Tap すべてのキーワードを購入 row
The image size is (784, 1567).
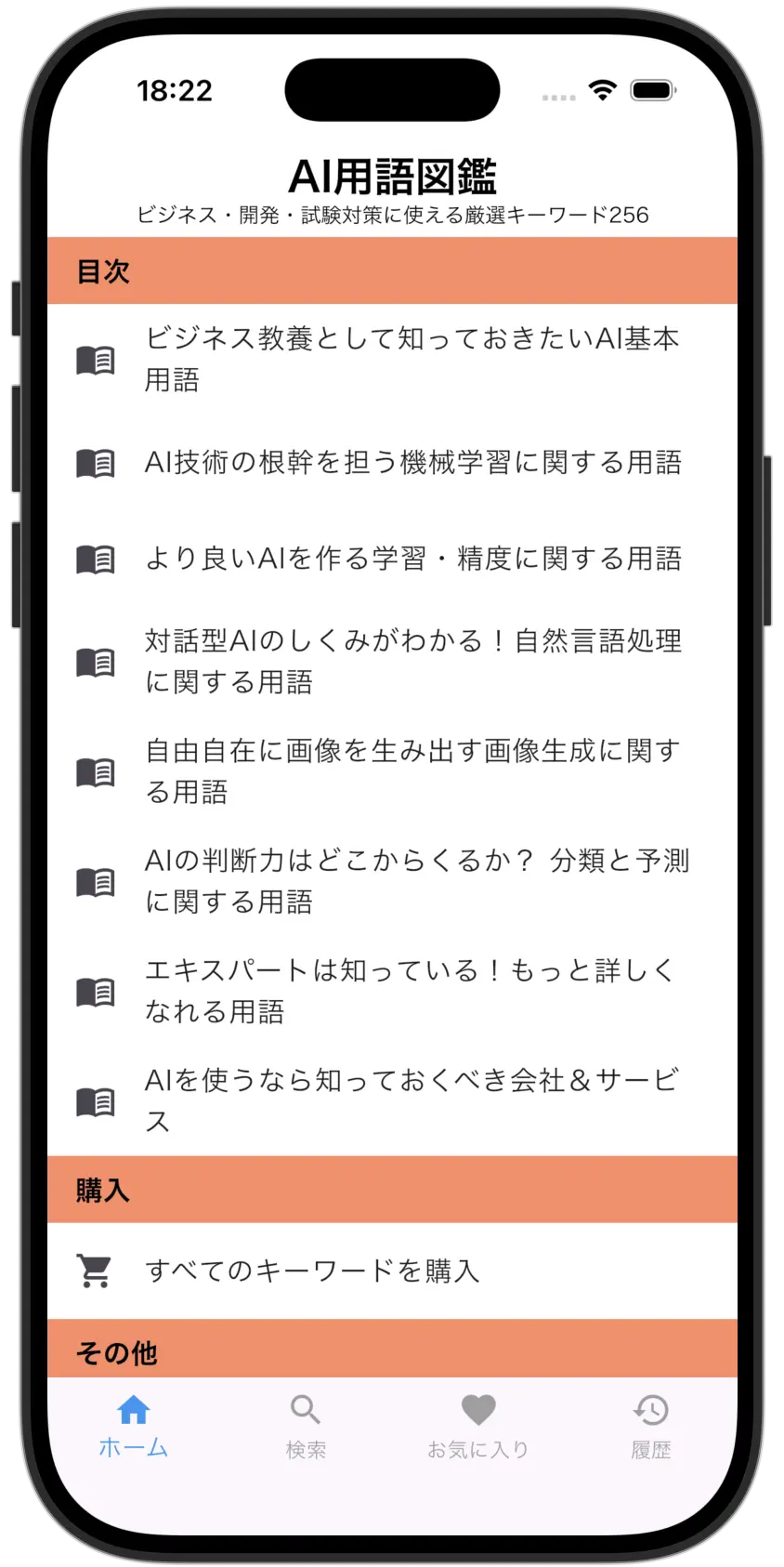pos(392,1271)
